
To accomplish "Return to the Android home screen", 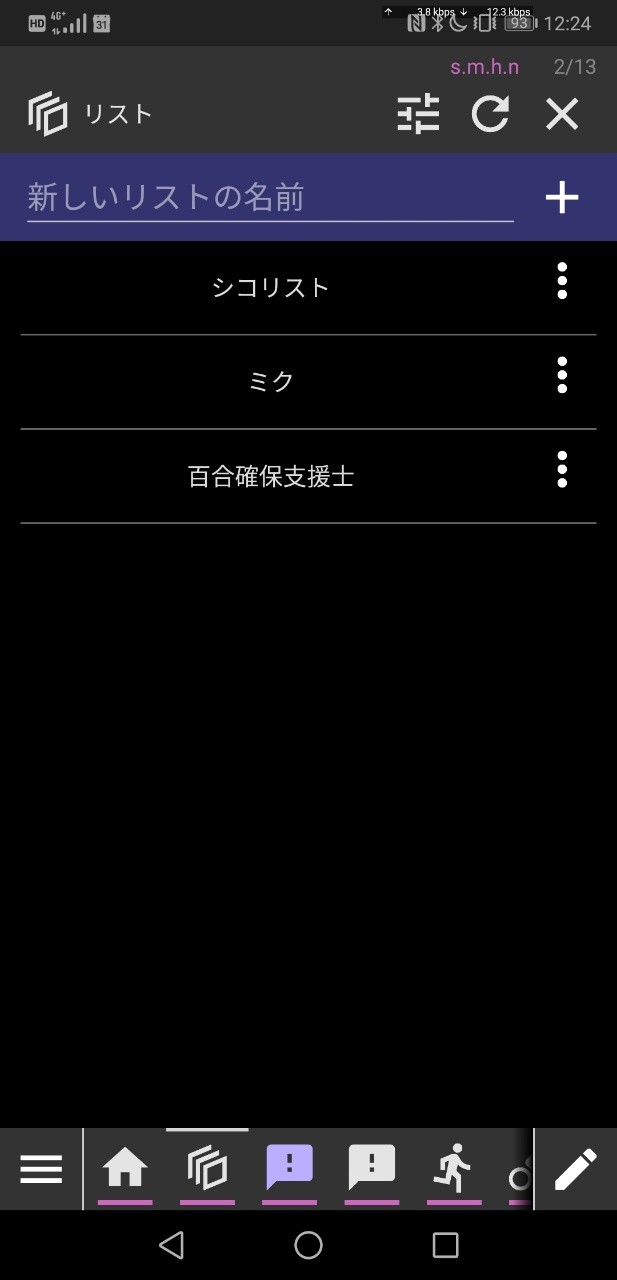I will (x=308, y=1245).
